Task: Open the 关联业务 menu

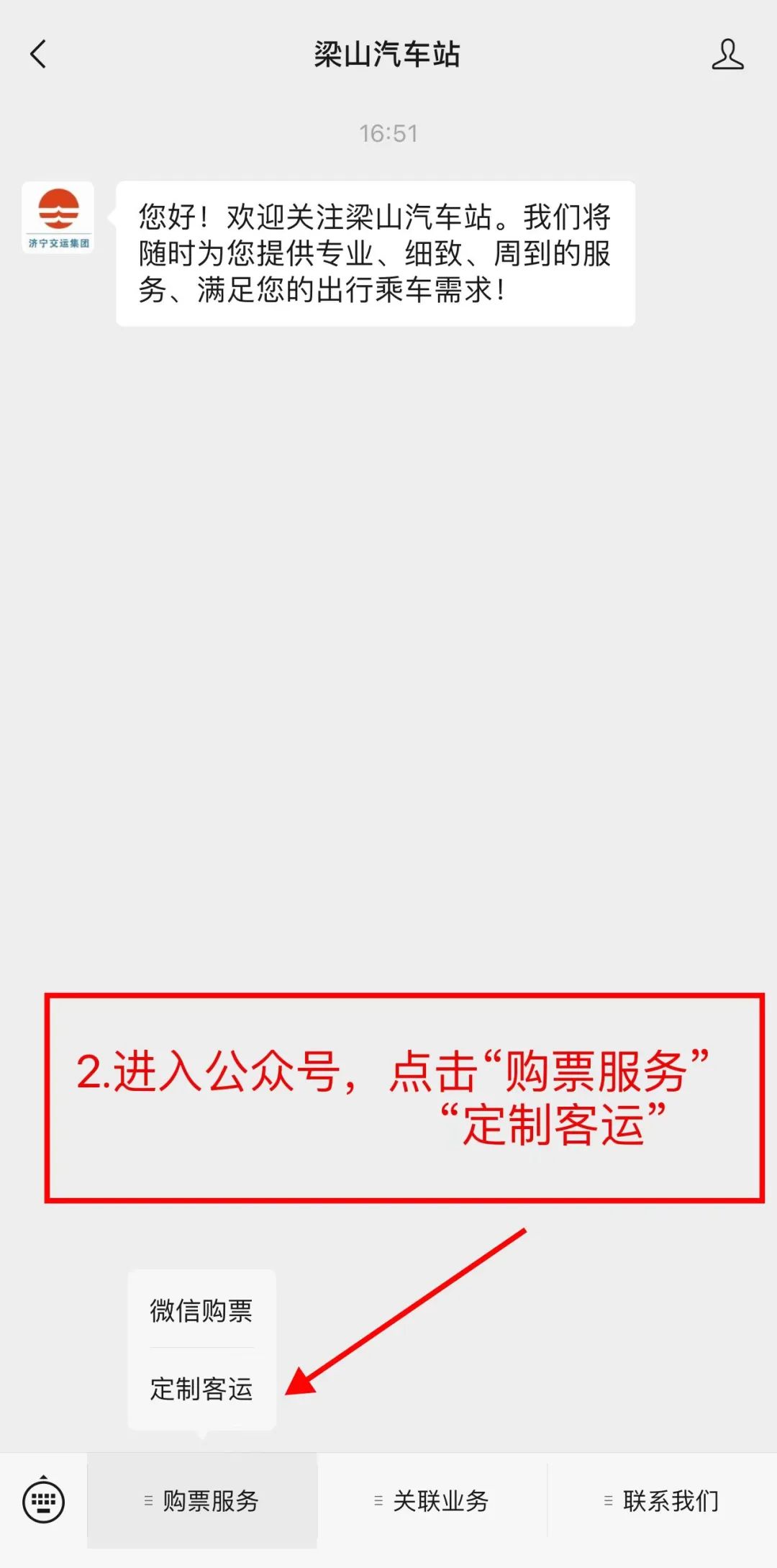Action: [x=432, y=1501]
